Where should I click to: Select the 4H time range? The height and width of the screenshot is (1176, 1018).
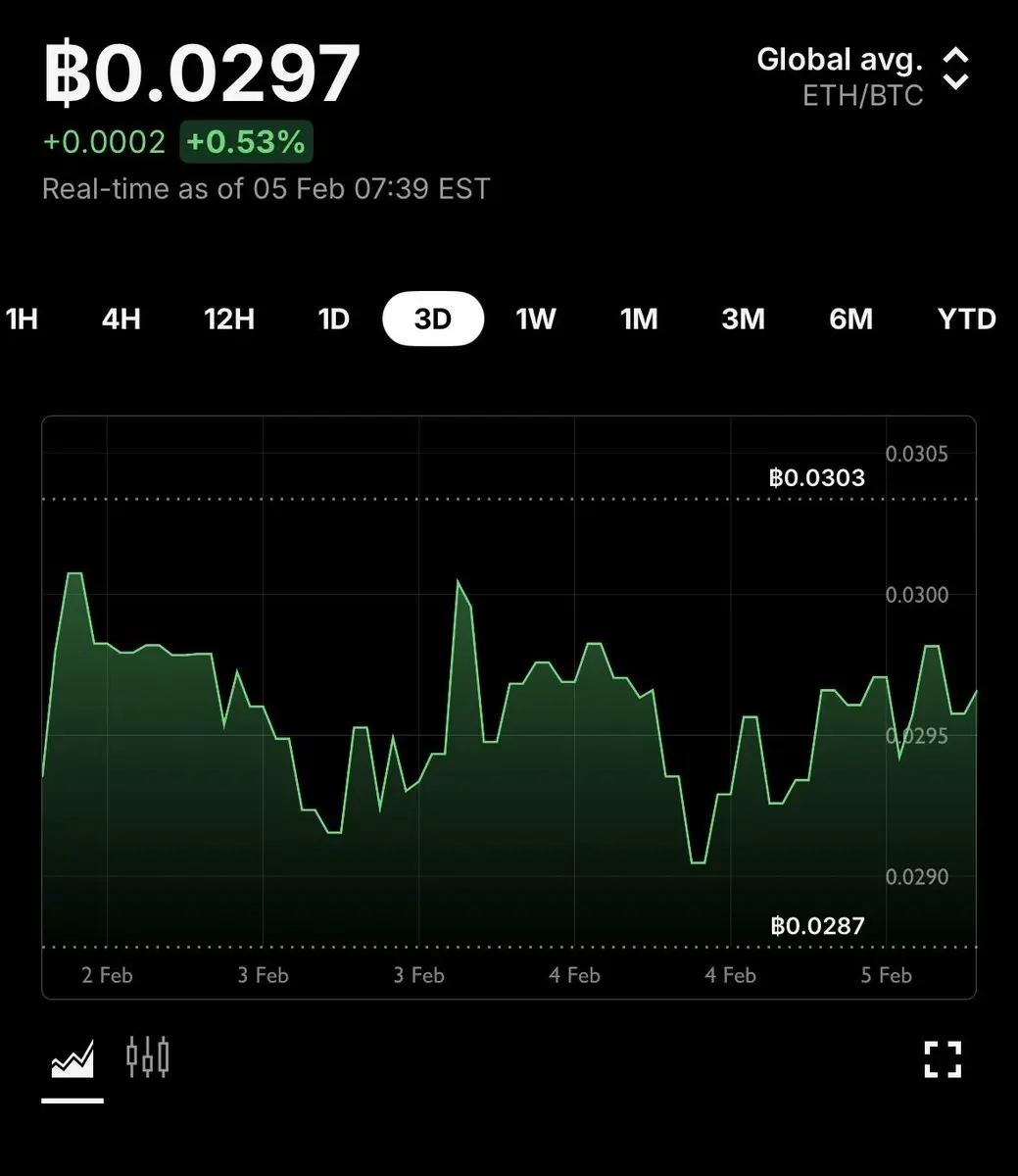(121, 319)
